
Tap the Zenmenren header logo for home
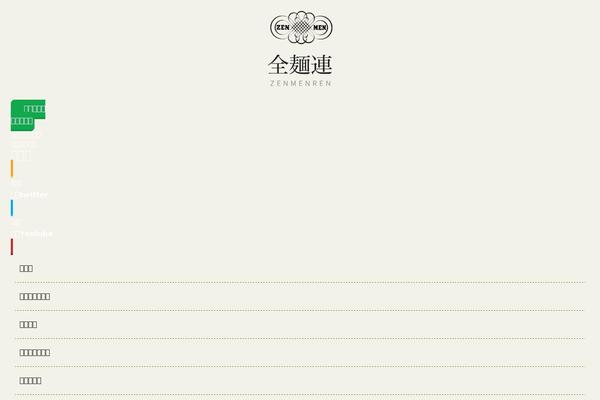tap(300, 48)
